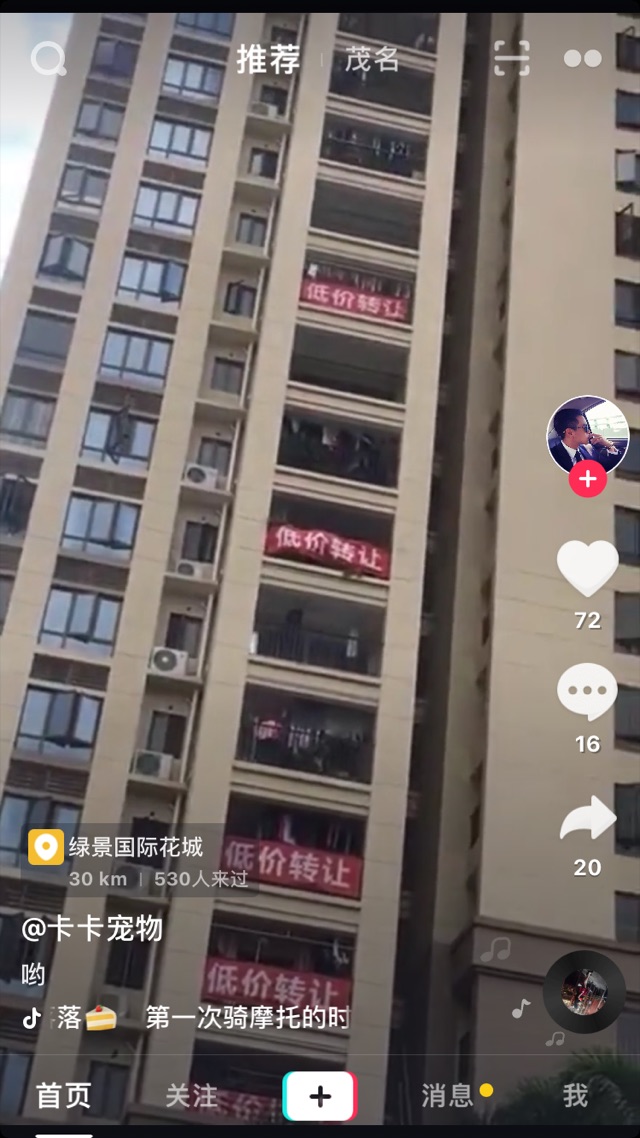Switch to the 关注 tab

coord(191,1096)
